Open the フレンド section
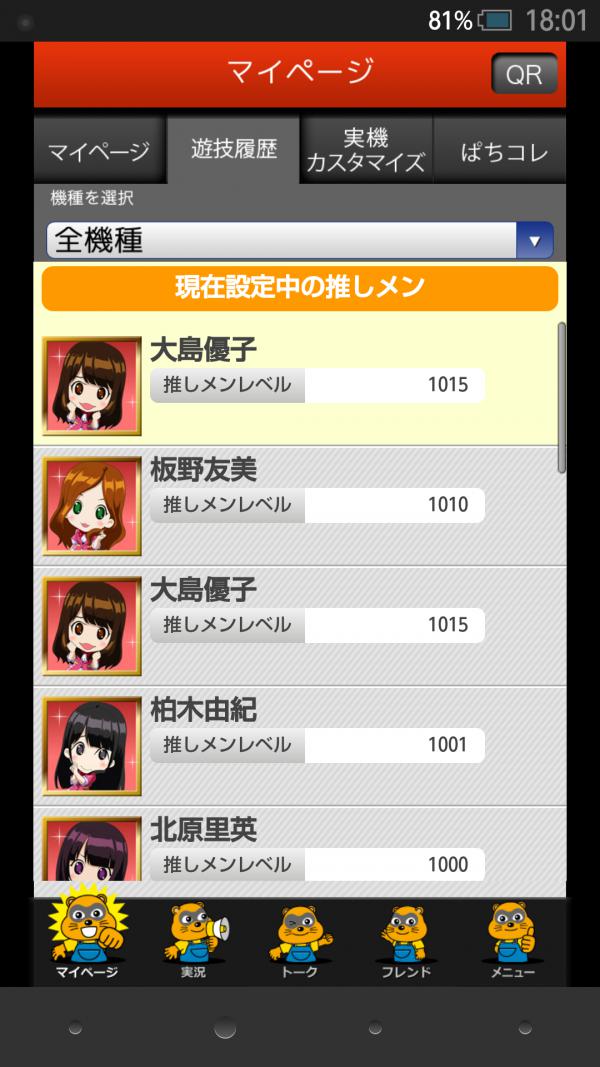Viewport: 600px width, 1067px height. coord(406,940)
